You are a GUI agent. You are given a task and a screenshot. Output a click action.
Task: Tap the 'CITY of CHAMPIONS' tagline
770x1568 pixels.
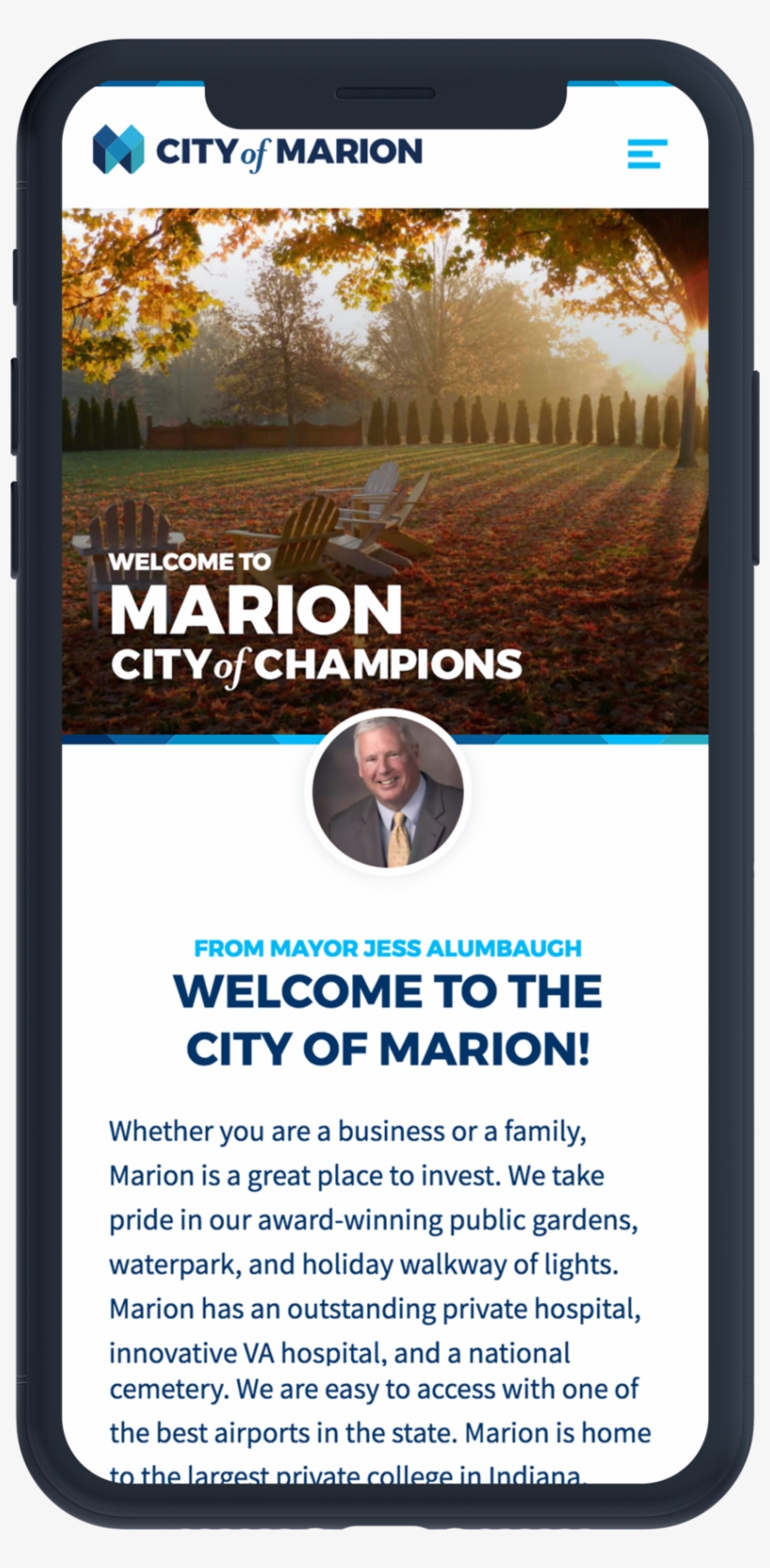pos(316,665)
